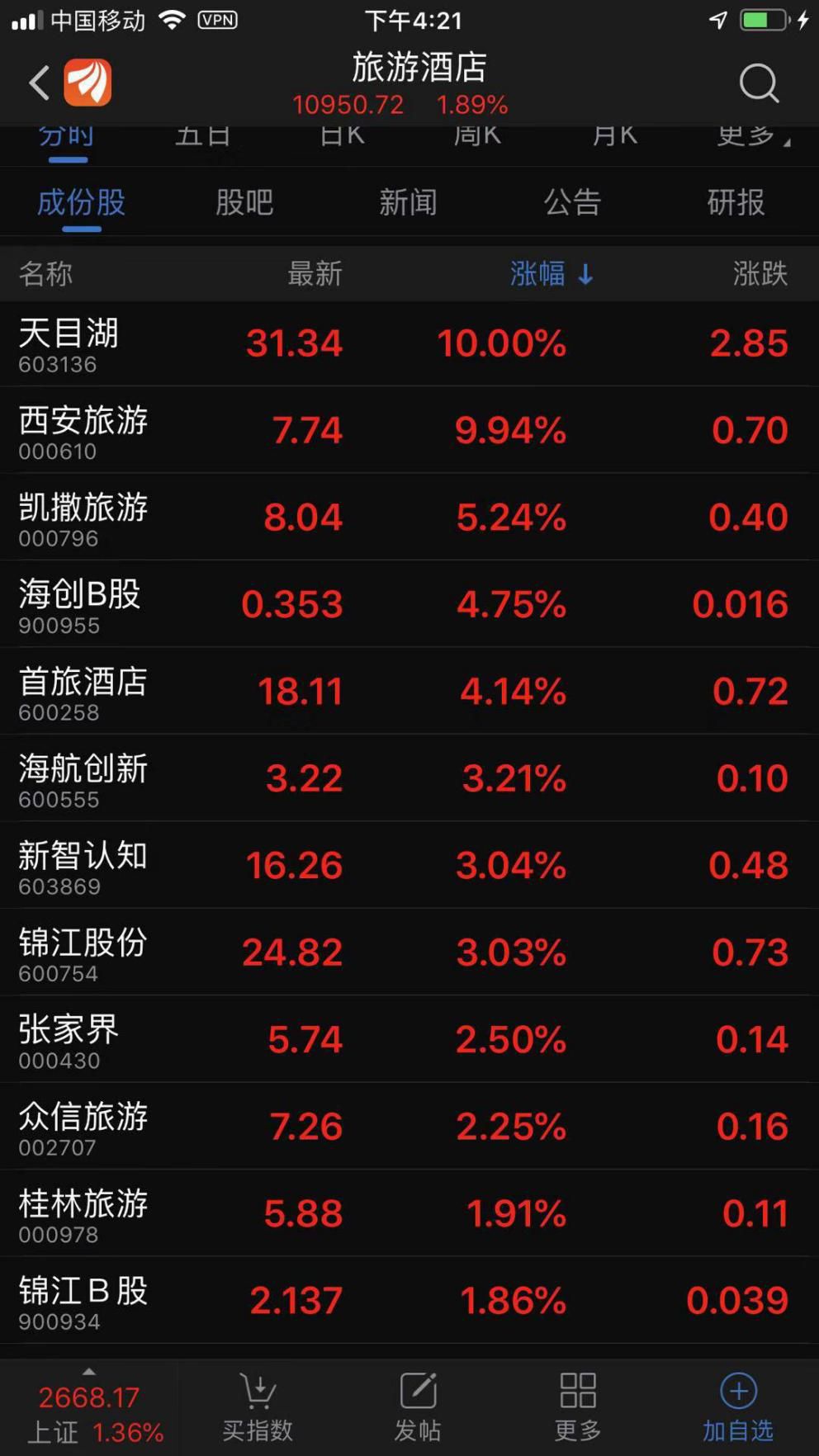Screen dimensions: 819x1456
Task: Open stock 凯撒旅游 000796
Action: (409, 518)
